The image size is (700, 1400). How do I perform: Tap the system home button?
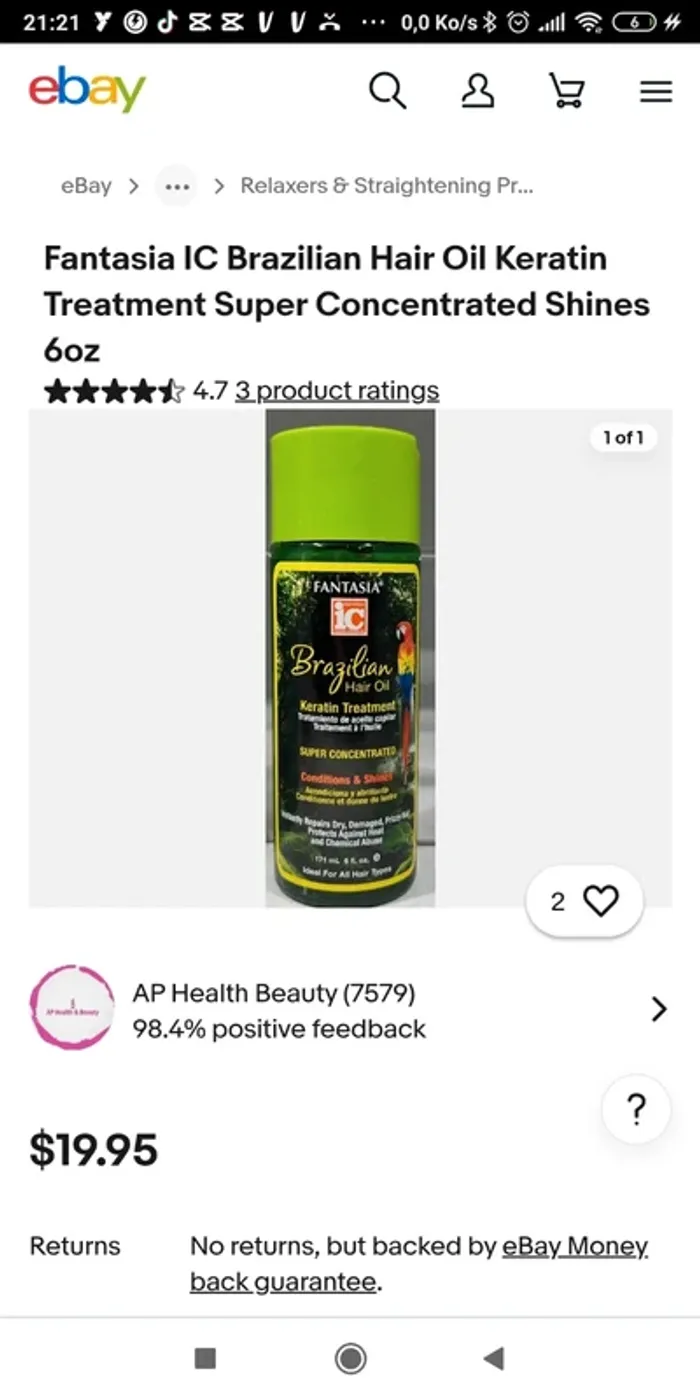pyautogui.click(x=350, y=1358)
